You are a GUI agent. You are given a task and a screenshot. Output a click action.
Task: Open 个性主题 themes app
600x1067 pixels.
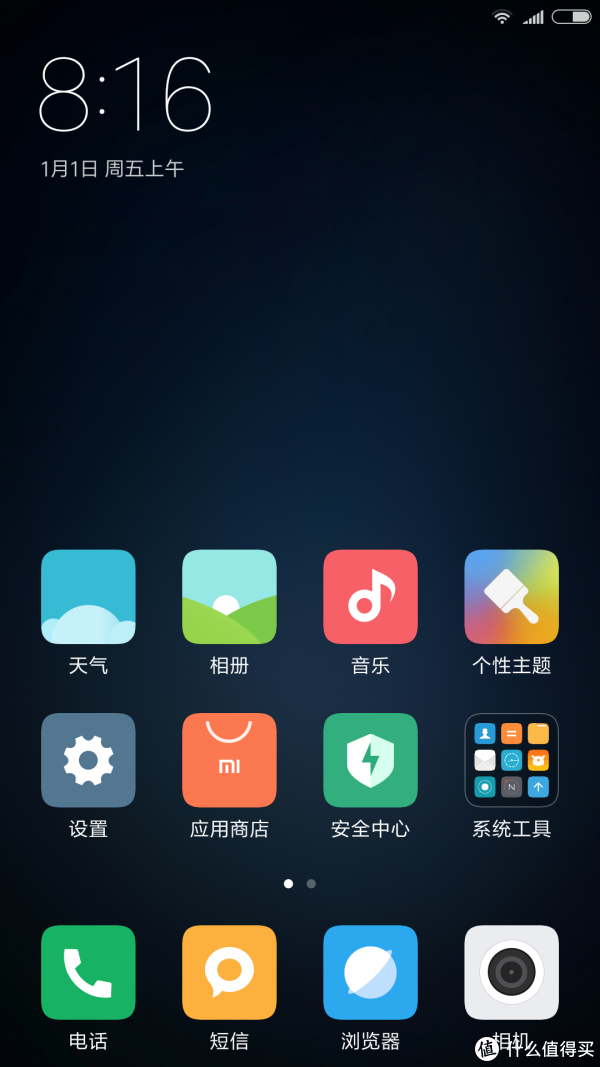coord(511,597)
